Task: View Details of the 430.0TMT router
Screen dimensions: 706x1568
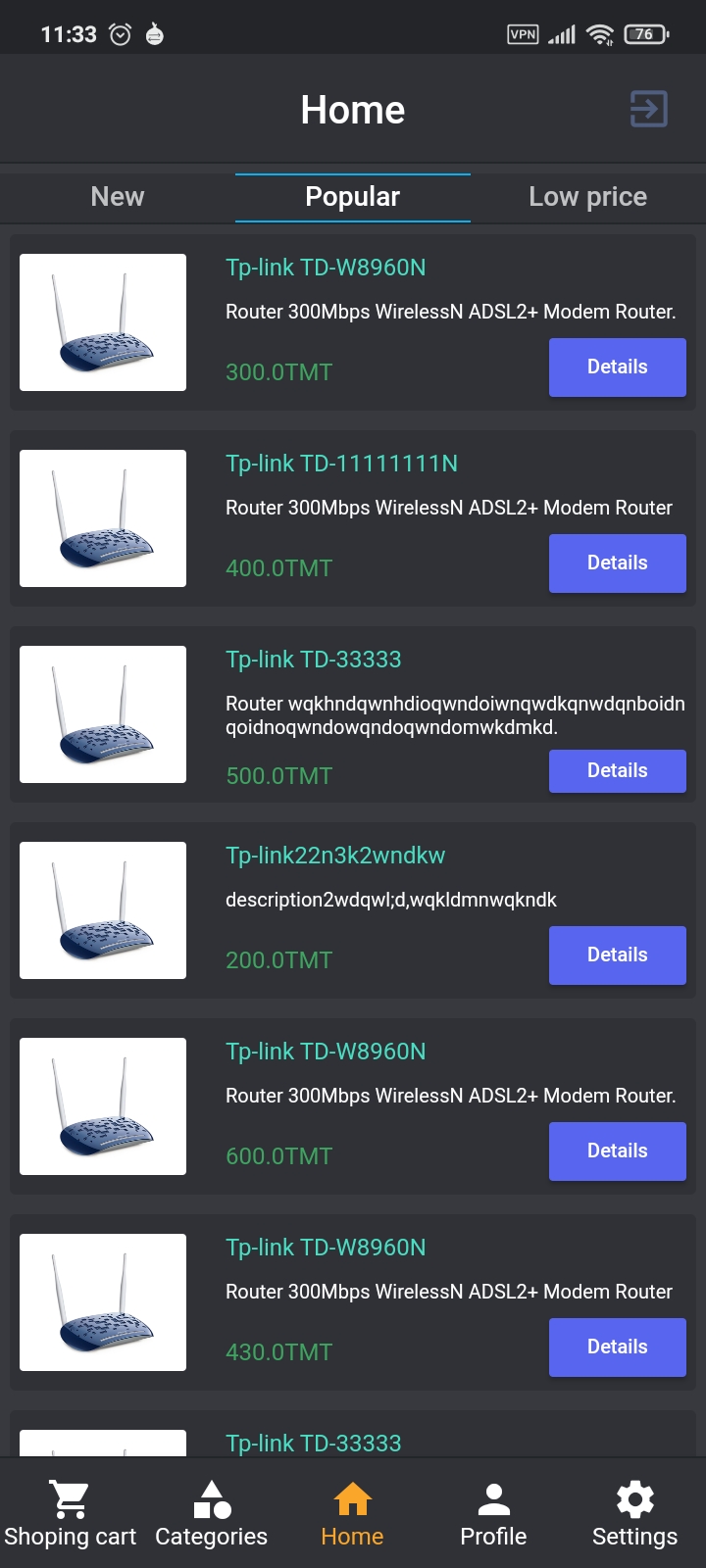Action: [x=618, y=1347]
